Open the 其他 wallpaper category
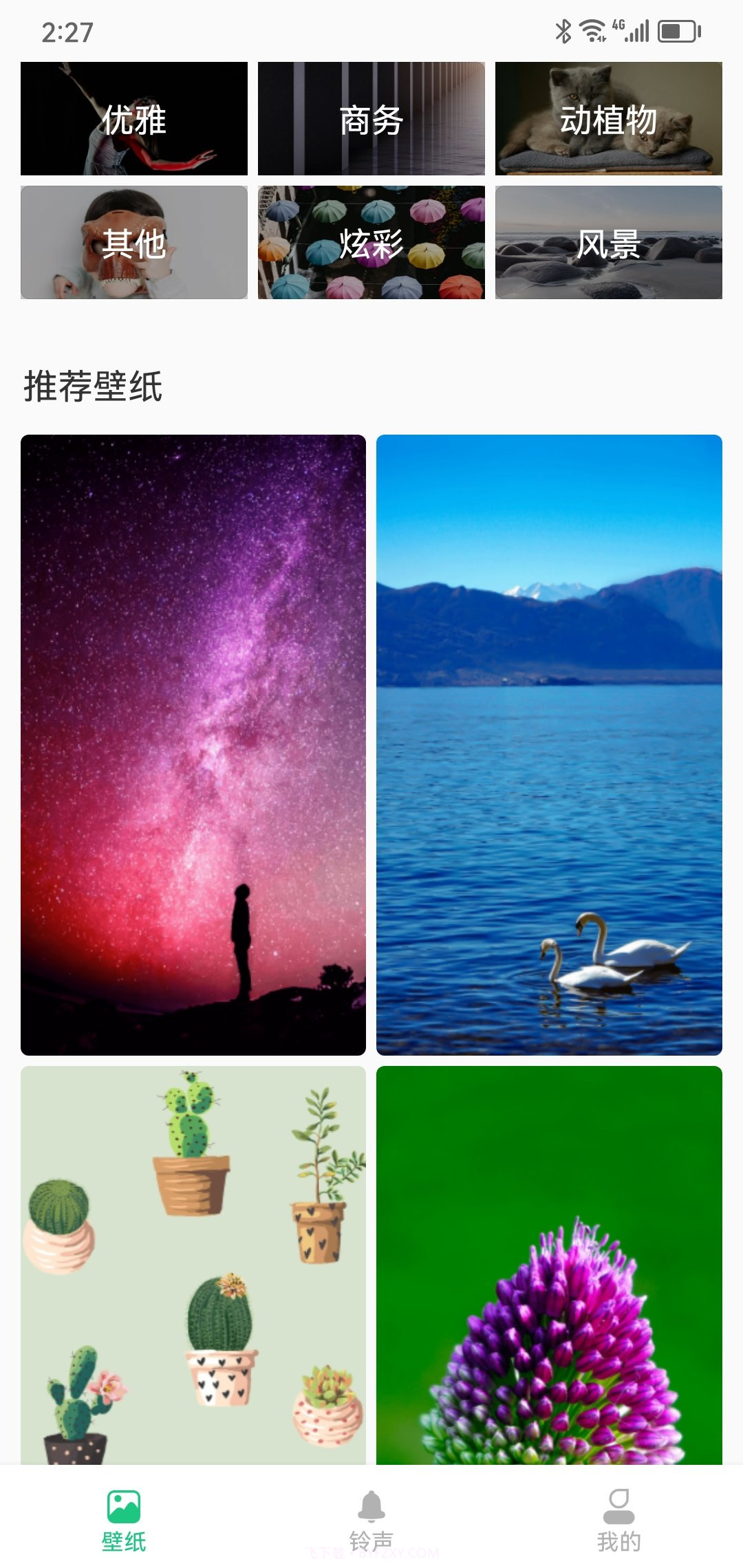Viewport: 743px width, 1568px height. [x=134, y=243]
